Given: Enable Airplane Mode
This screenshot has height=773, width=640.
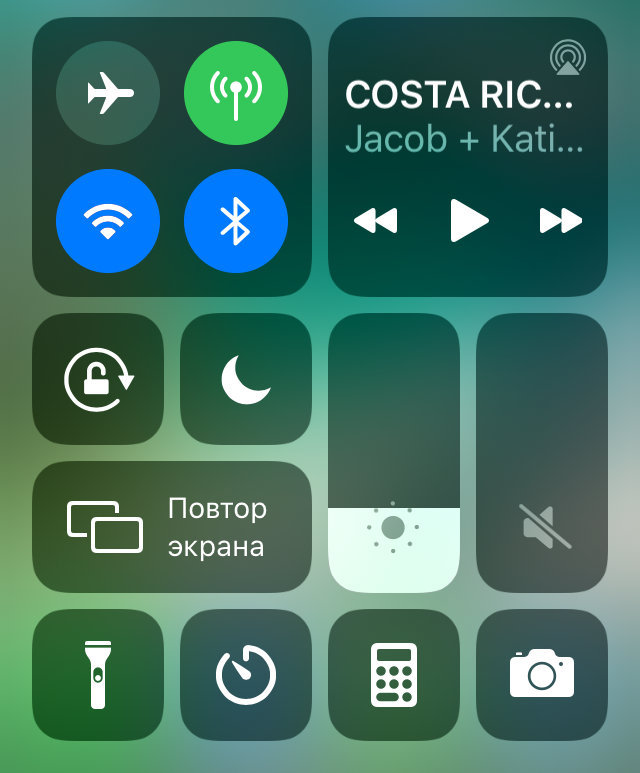Looking at the screenshot, I should [108, 94].
